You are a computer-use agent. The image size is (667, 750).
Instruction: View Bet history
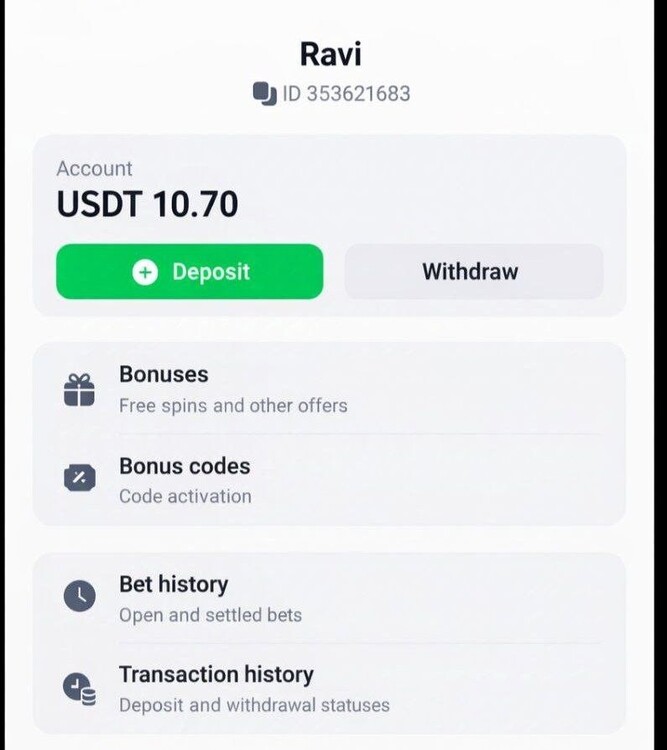tap(330, 598)
